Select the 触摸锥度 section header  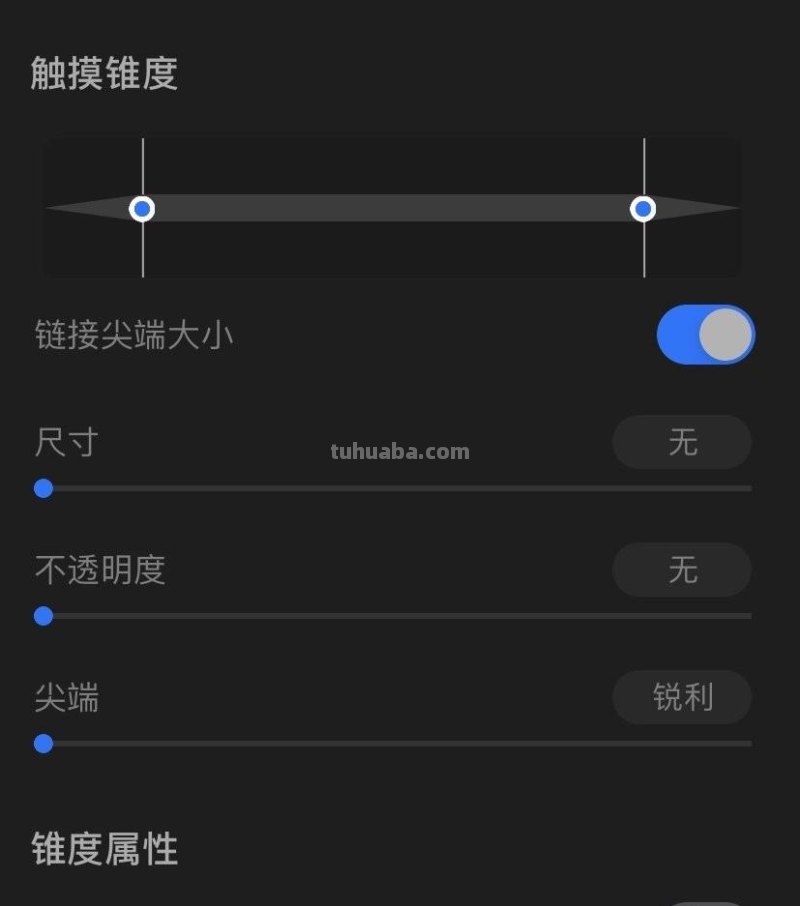point(105,74)
